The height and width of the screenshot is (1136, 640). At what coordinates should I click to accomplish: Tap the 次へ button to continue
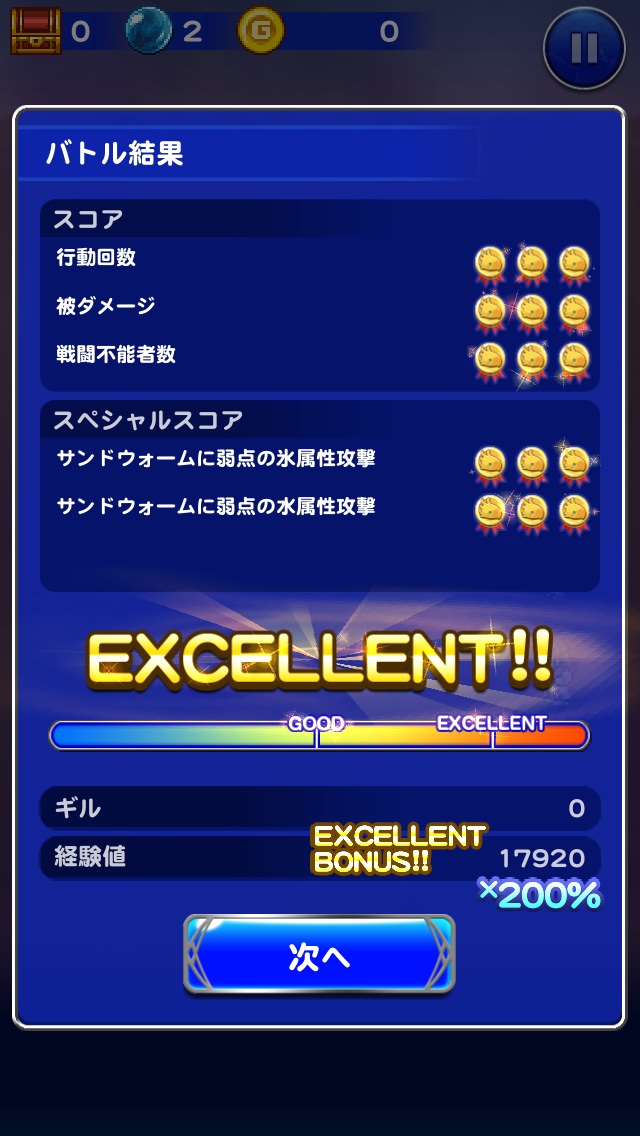(319, 955)
